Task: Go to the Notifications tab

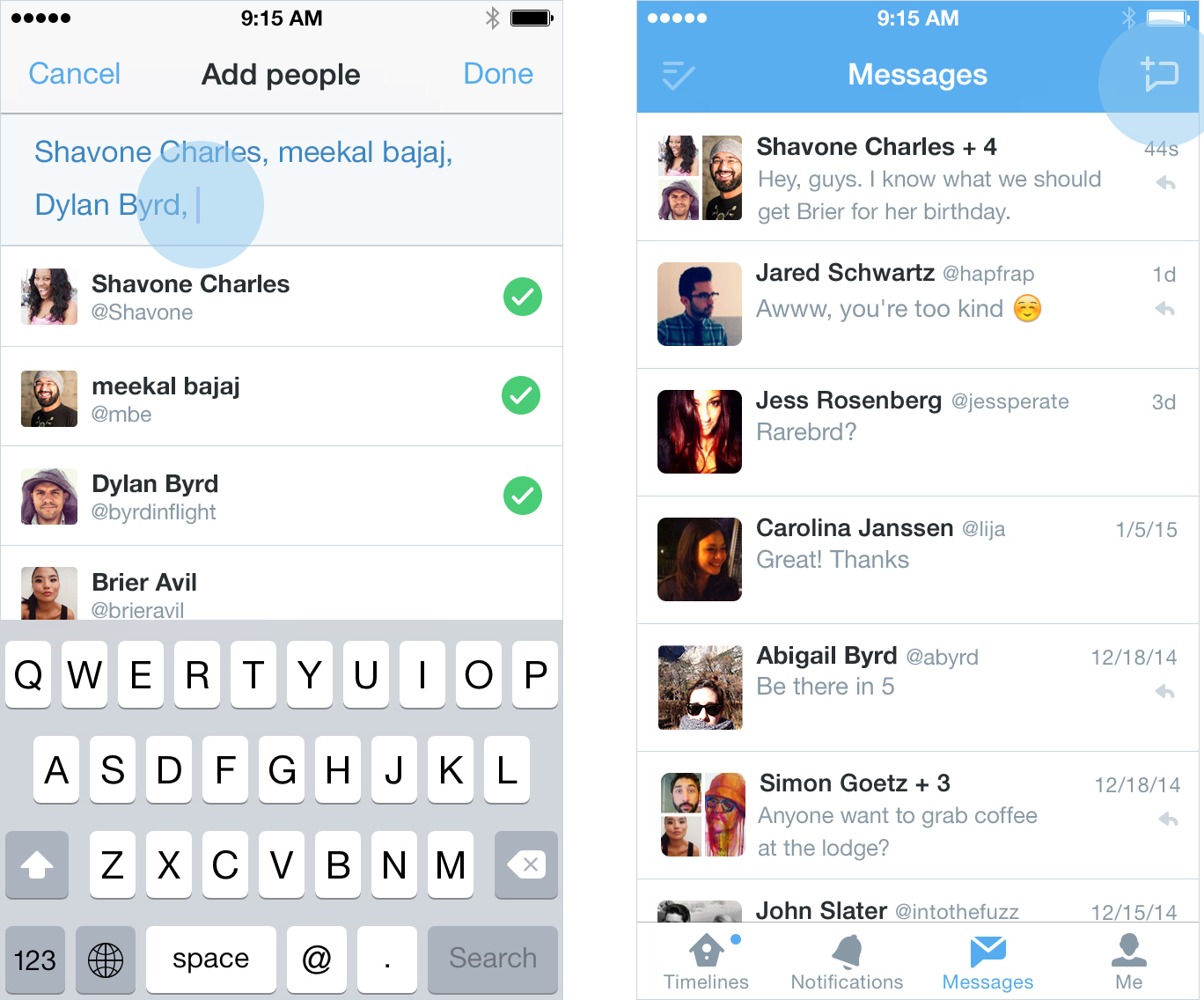Action: (847, 962)
